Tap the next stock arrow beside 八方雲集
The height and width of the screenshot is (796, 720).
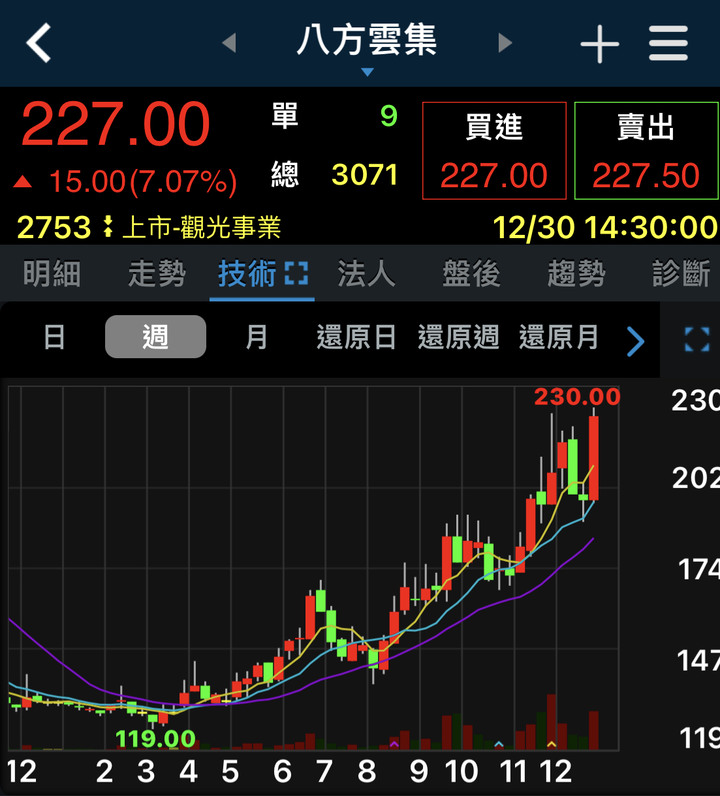505,43
